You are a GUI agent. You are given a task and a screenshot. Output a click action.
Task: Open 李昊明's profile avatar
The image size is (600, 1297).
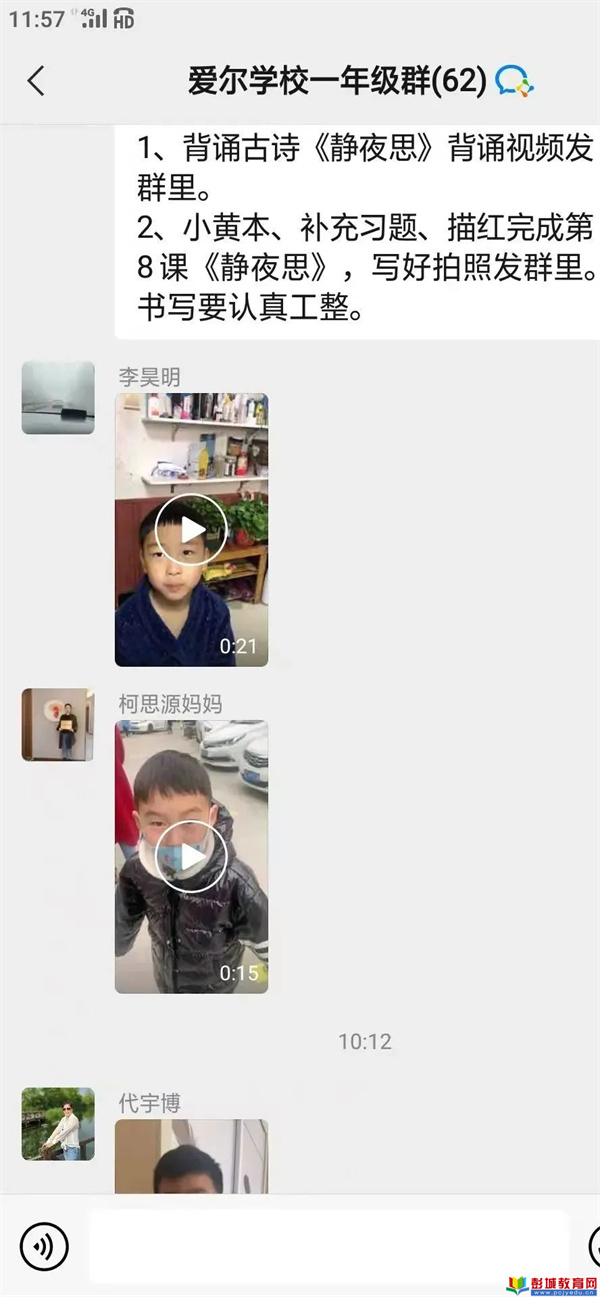[x=58, y=397]
